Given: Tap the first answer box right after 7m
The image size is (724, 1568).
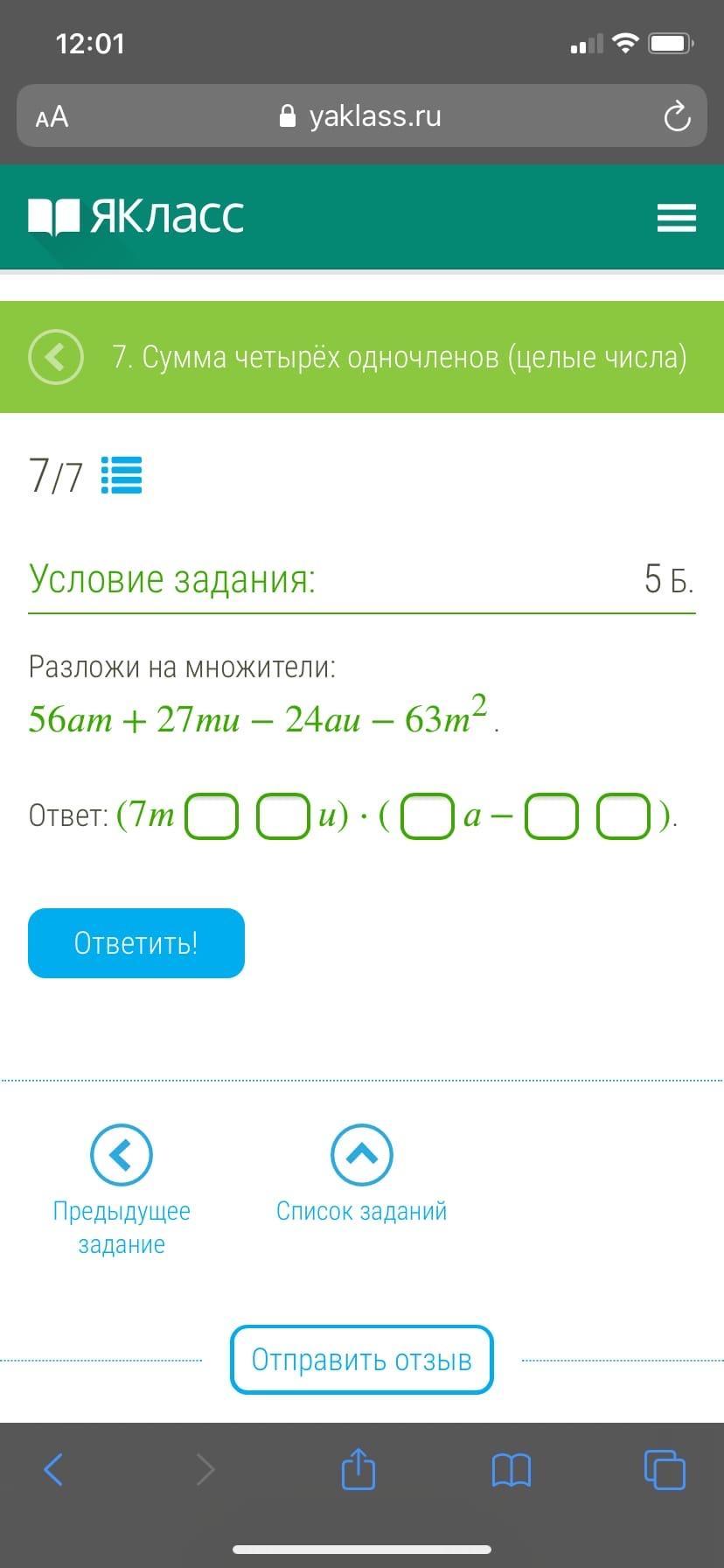Looking at the screenshot, I should pos(212,815).
